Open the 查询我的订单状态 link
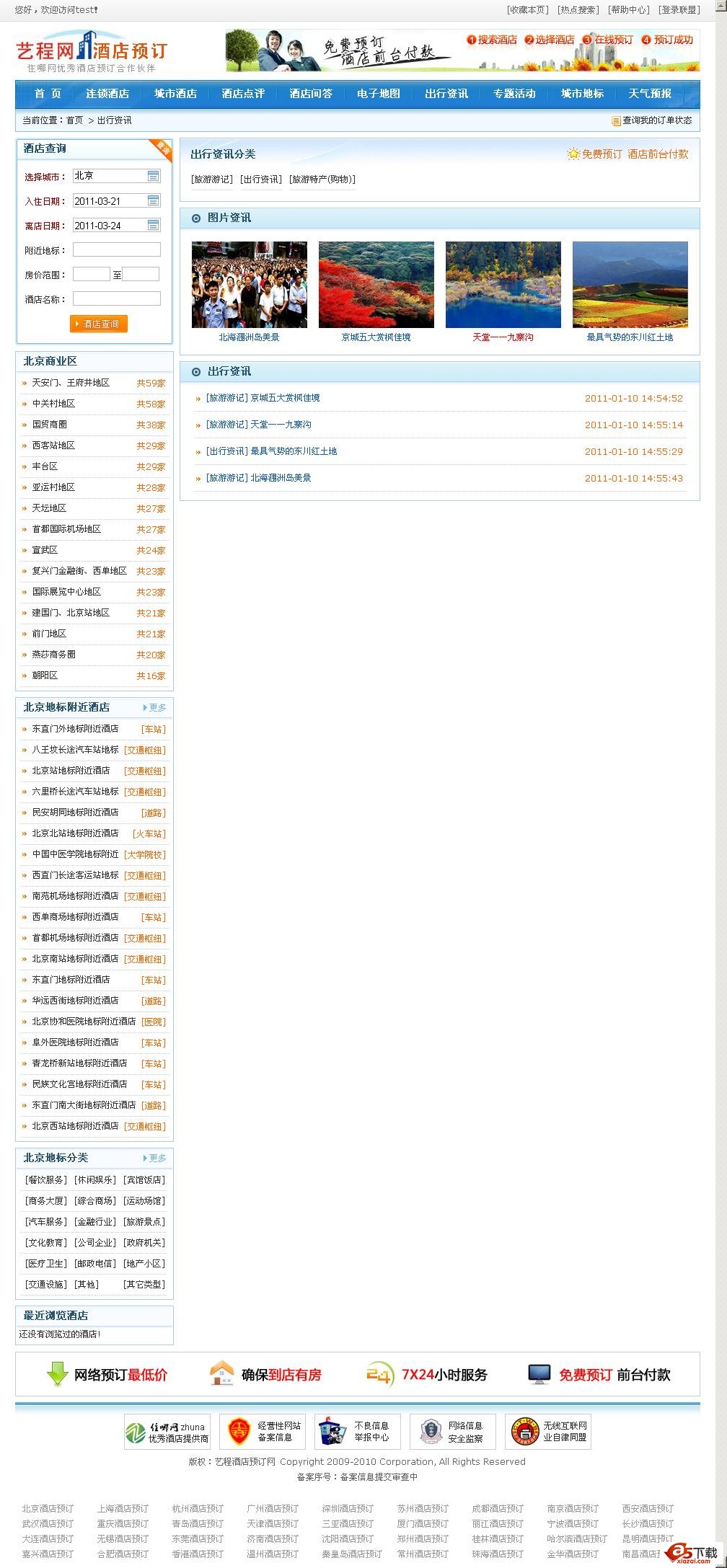Screen dimensions: 727x1568 click(x=656, y=120)
